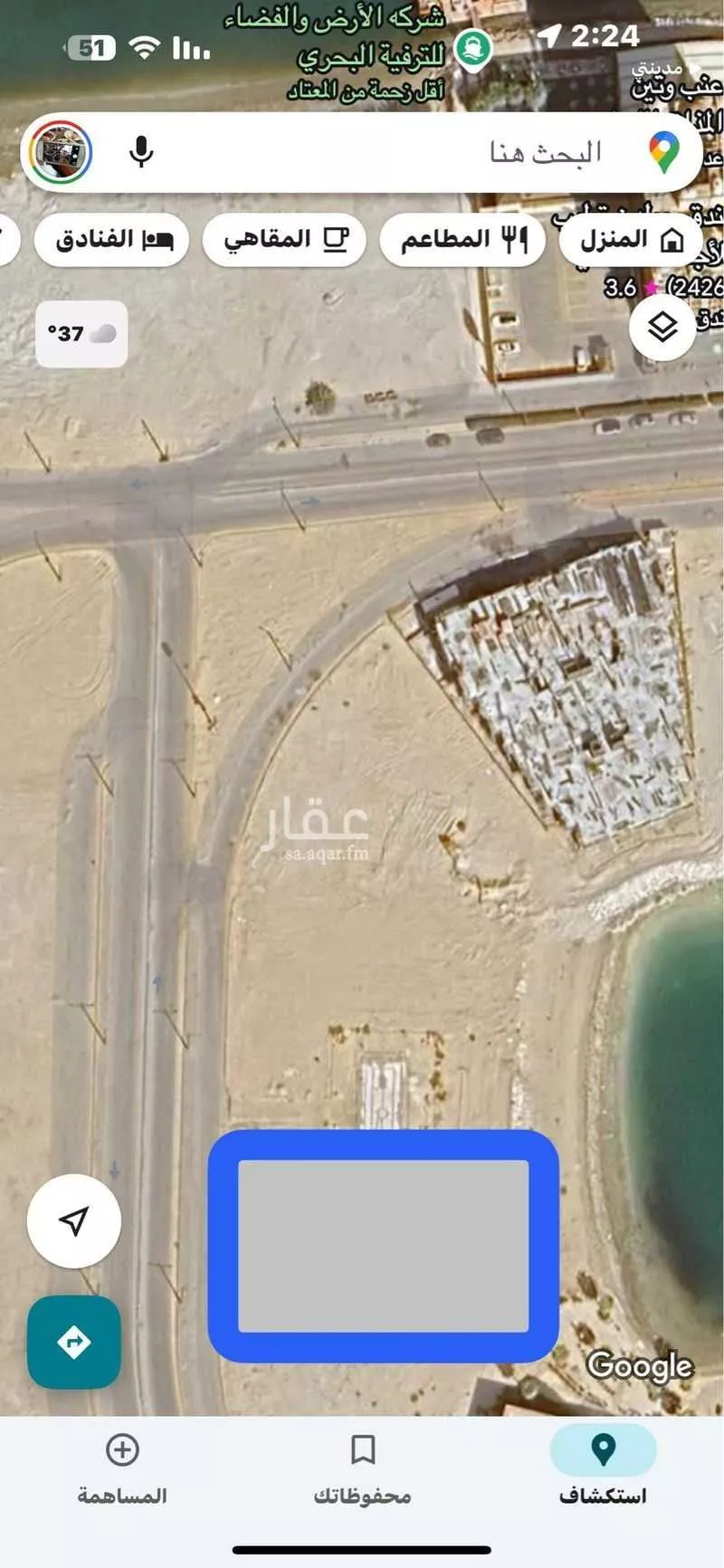Switch to the استكشاف (Explore) tab
This screenshot has height=1568, width=724.
click(x=603, y=1468)
